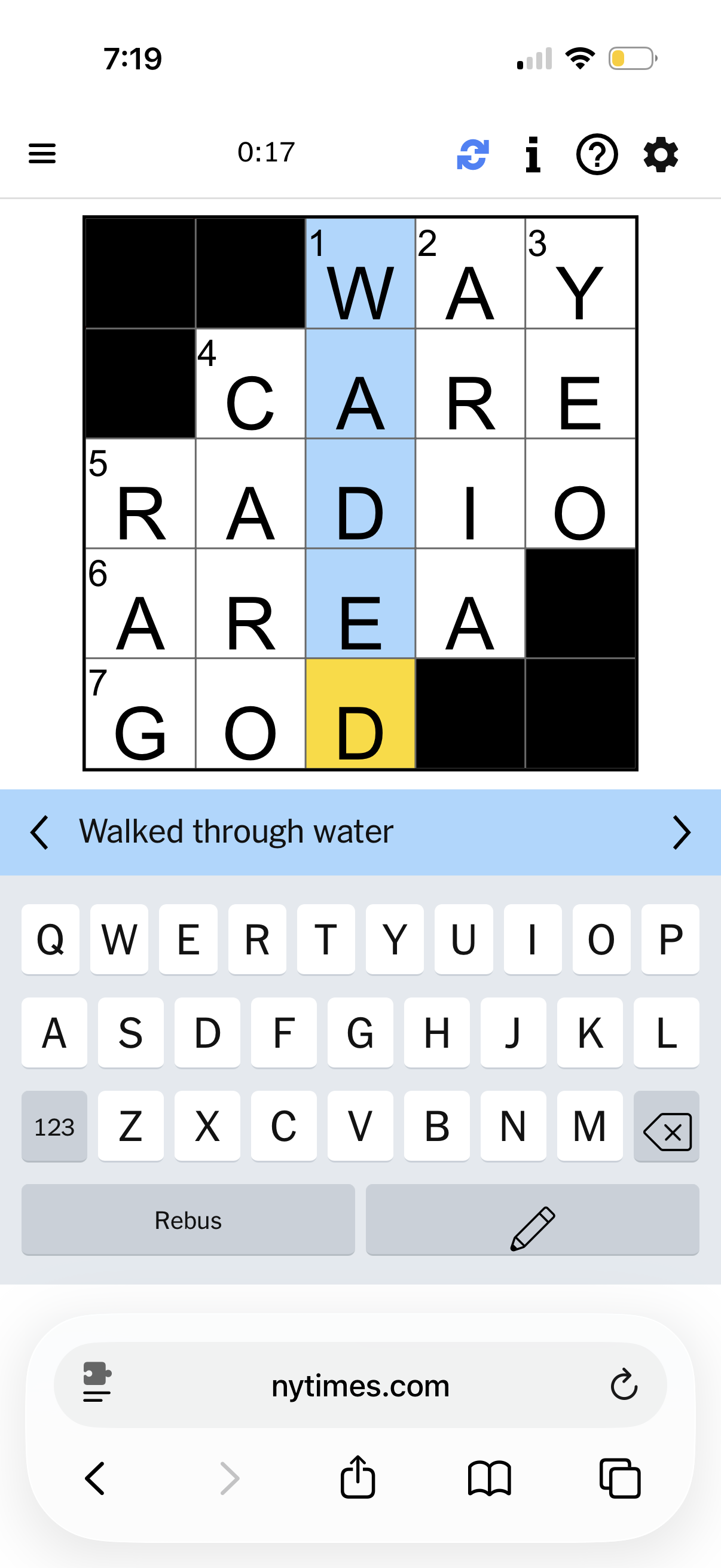
Task: Go to the next clue
Action: [x=682, y=832]
